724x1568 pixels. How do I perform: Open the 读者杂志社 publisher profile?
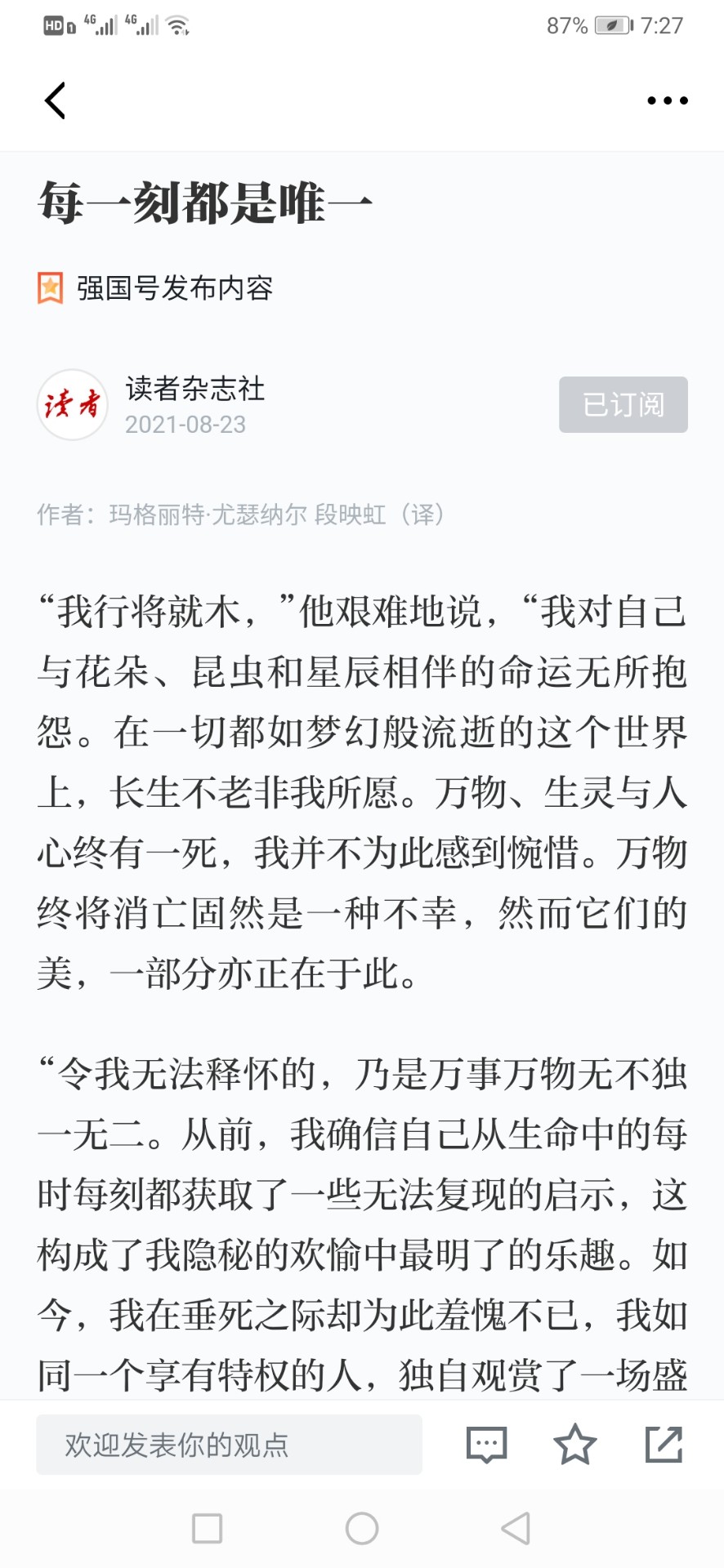(194, 390)
